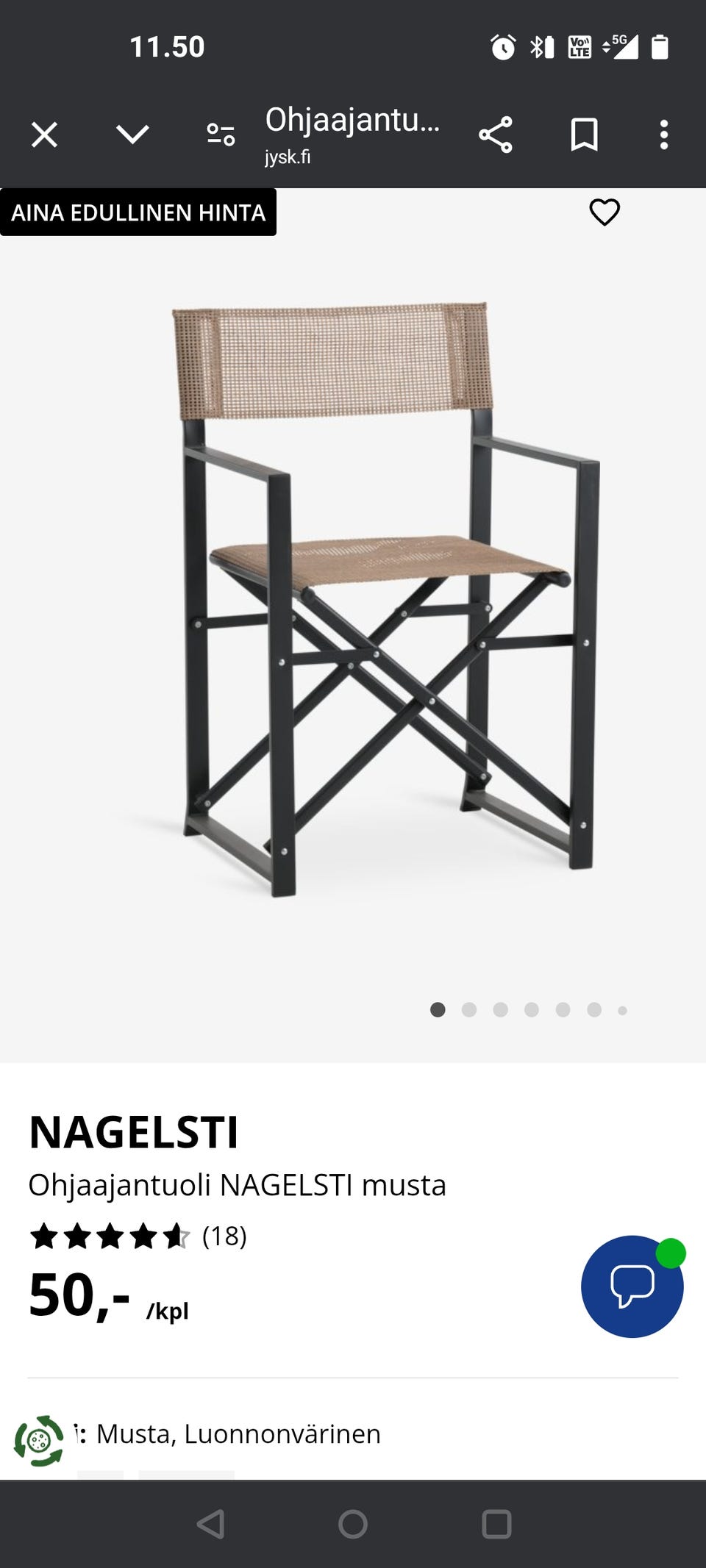The width and height of the screenshot is (706, 1568).
Task: Click the AINA EDULLINEN HINTA badge
Action: click(136, 213)
